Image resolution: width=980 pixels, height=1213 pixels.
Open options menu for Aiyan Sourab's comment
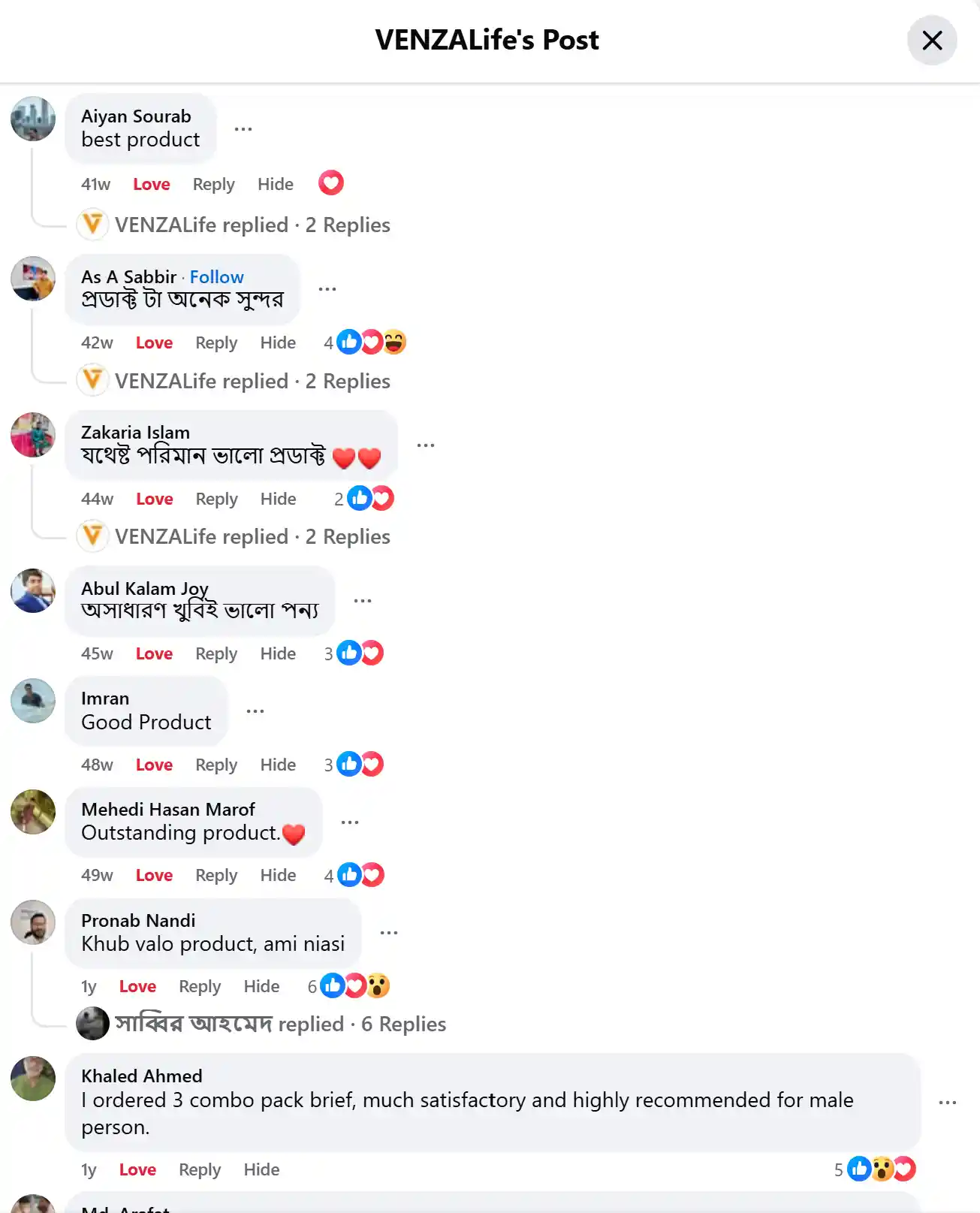(243, 129)
